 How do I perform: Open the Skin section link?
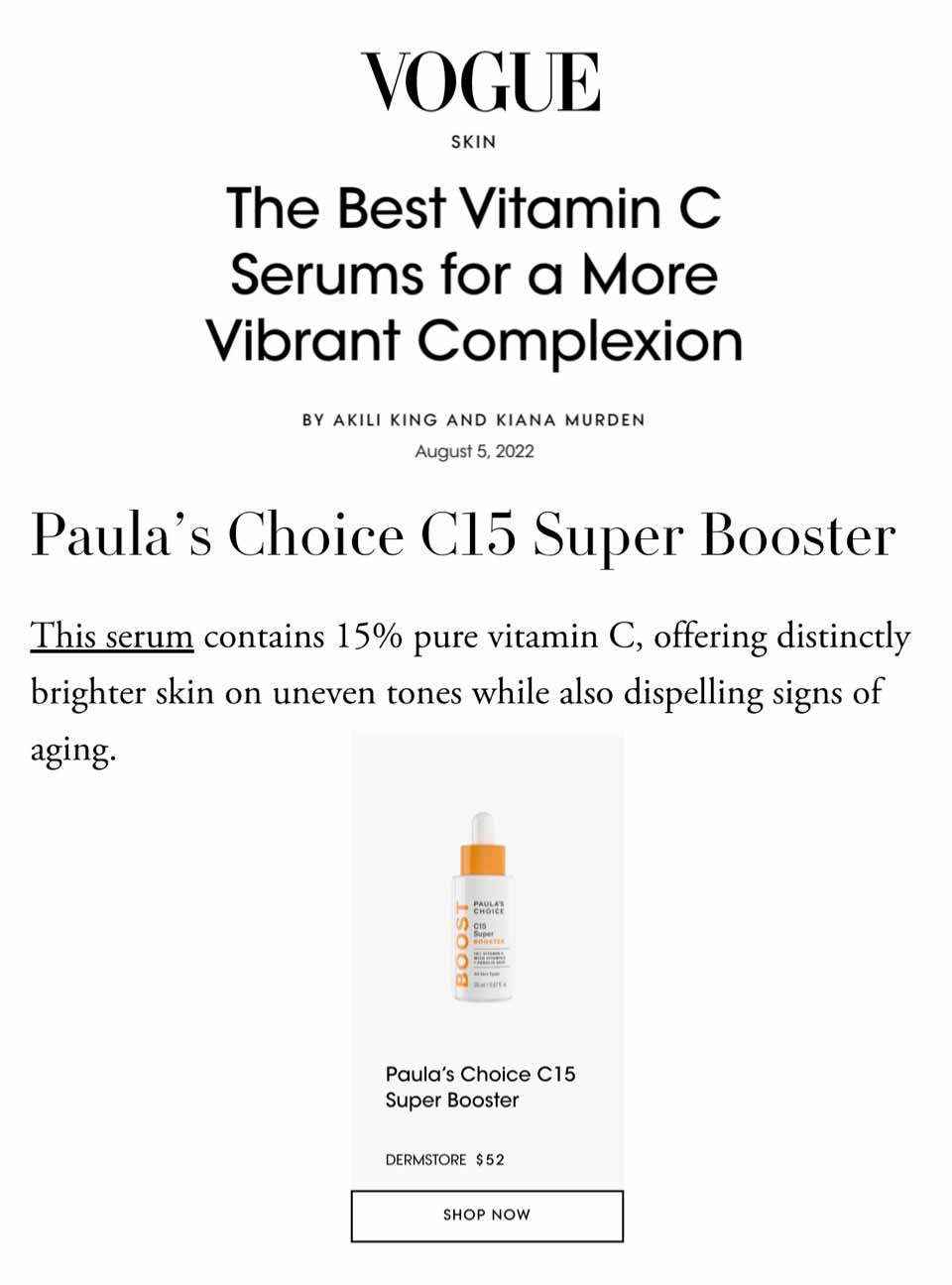pos(473,142)
